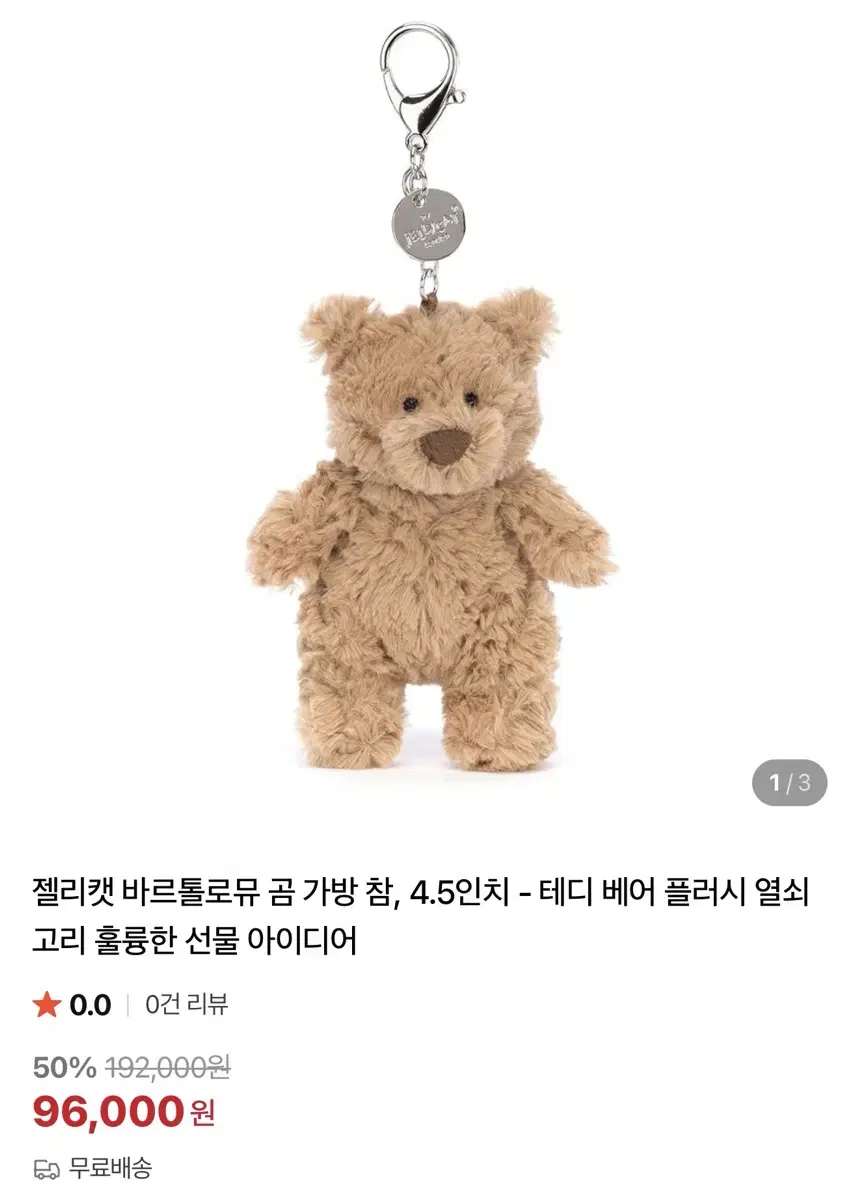Click the discounted price 96,000원
The width and height of the screenshot is (859, 1200).
point(110,1112)
